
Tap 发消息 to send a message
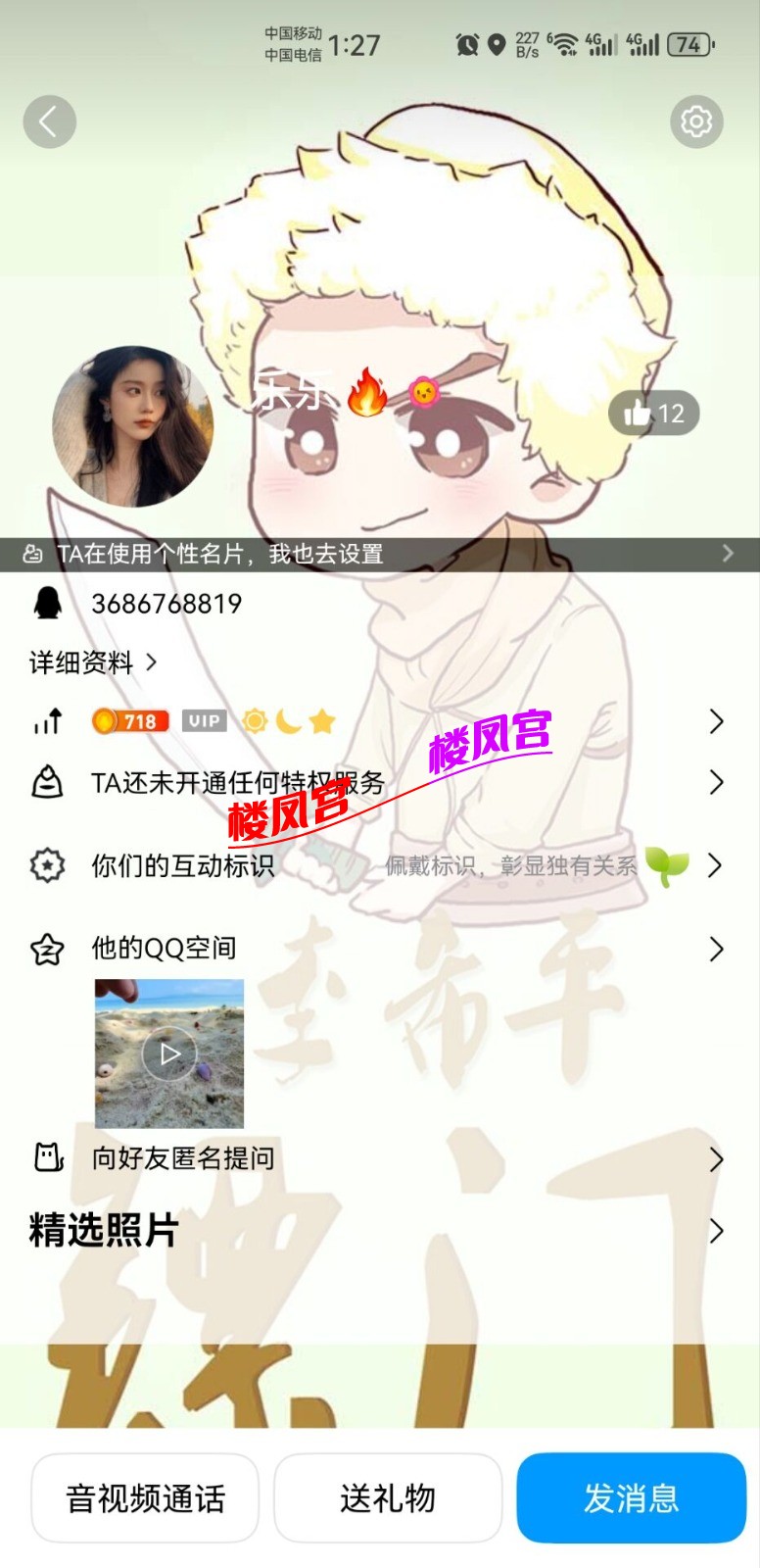[631, 1497]
